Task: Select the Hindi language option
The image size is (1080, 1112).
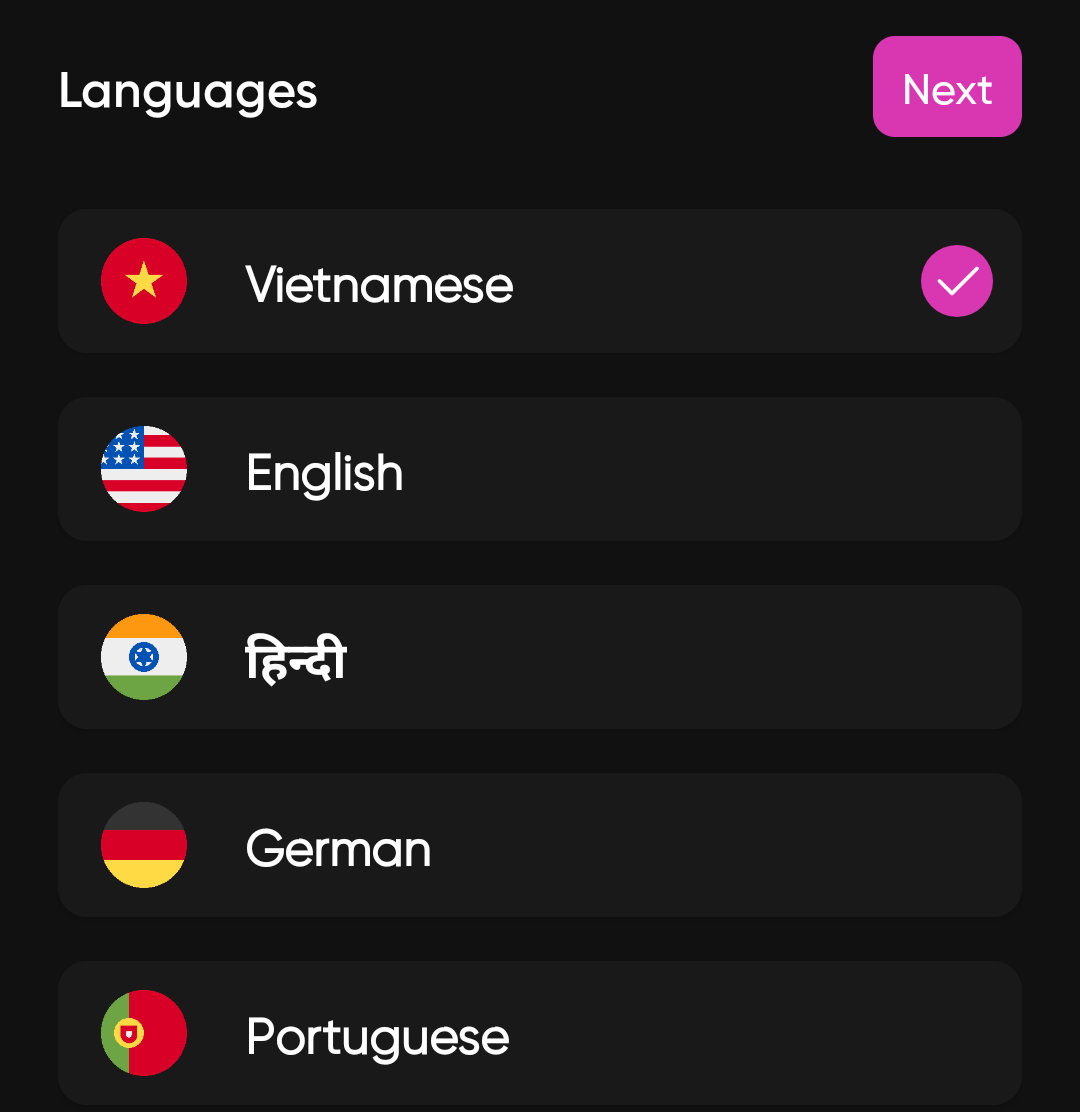Action: coord(539,658)
